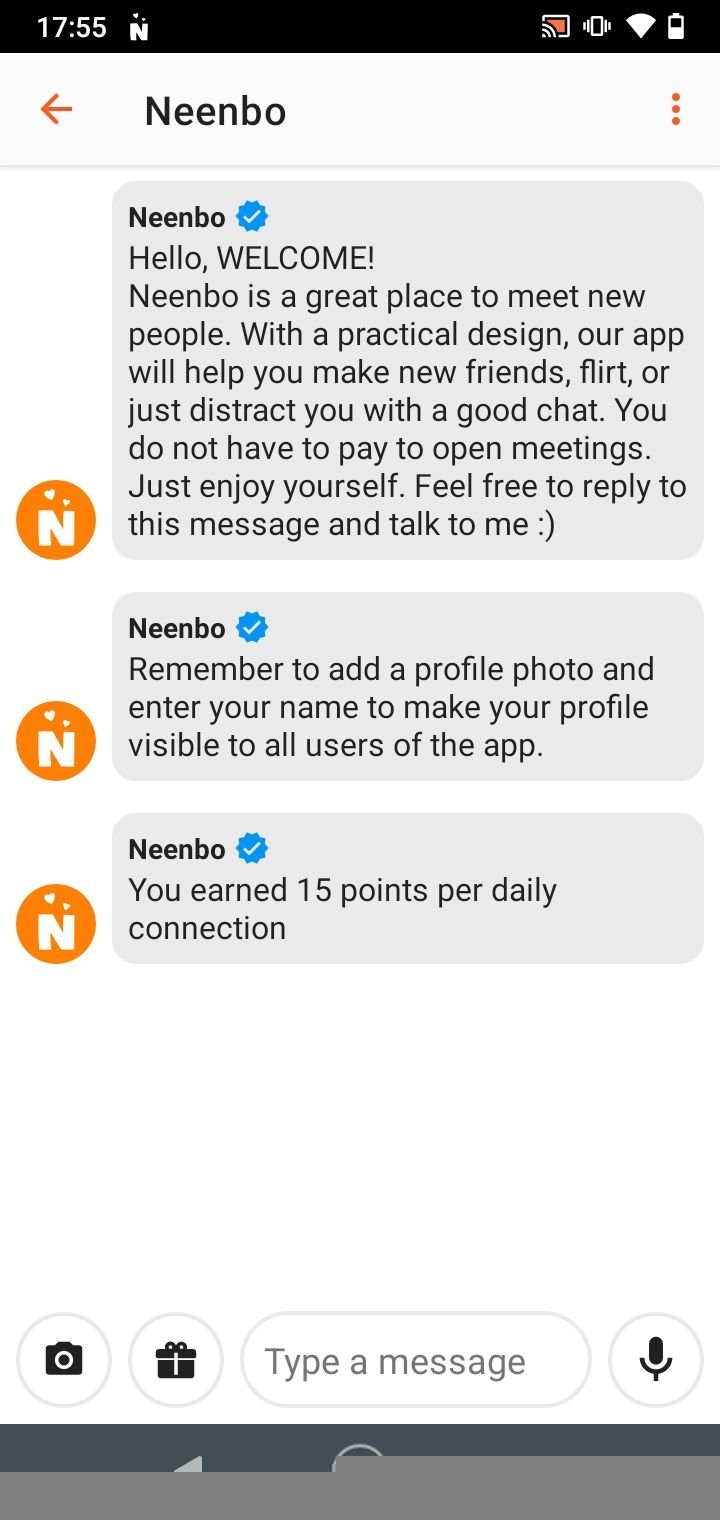Focus the Type a message field
This screenshot has height=1520, width=720.
click(416, 1360)
